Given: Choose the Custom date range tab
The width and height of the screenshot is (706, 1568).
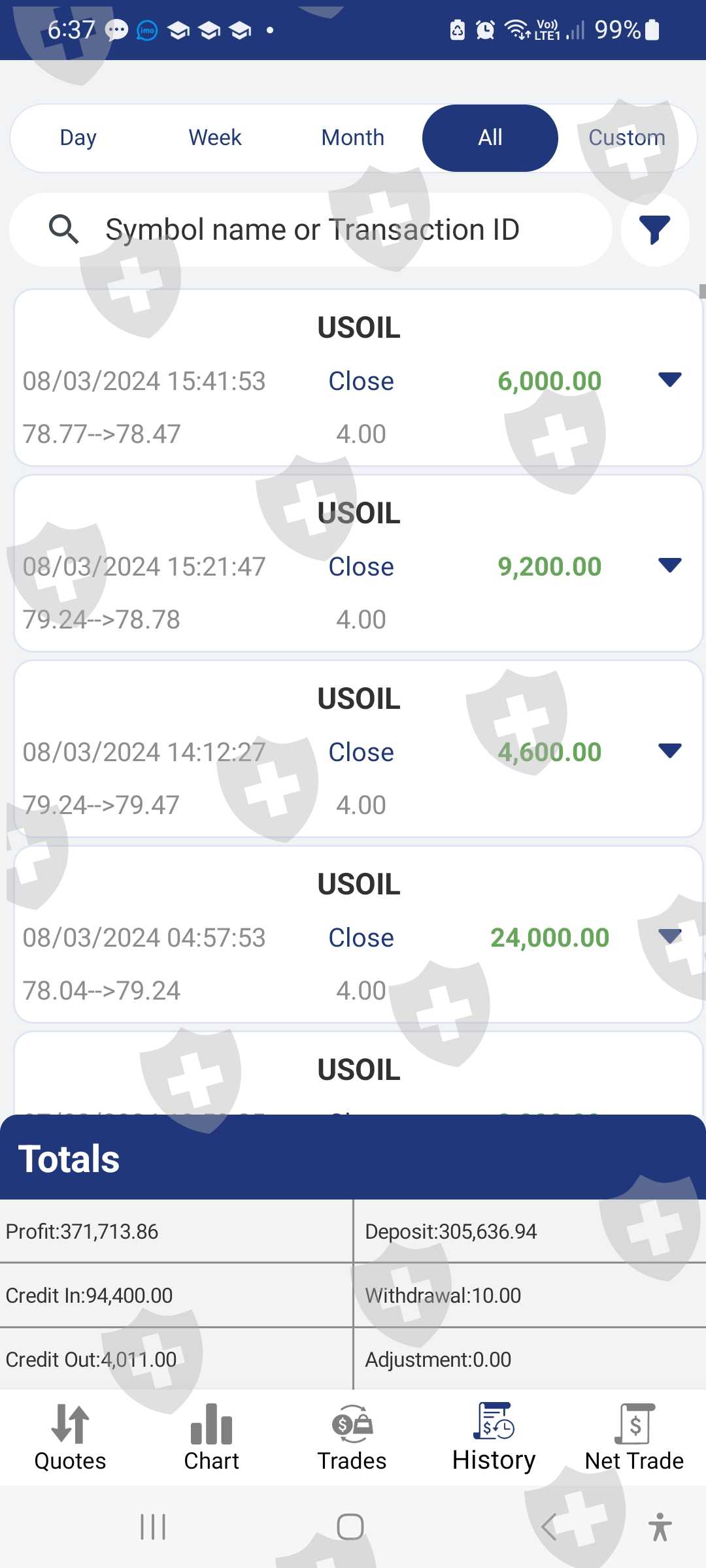Looking at the screenshot, I should coord(626,138).
